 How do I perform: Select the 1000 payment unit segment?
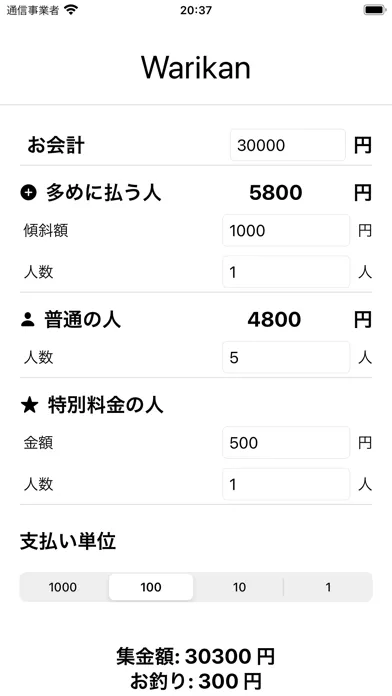click(x=63, y=587)
